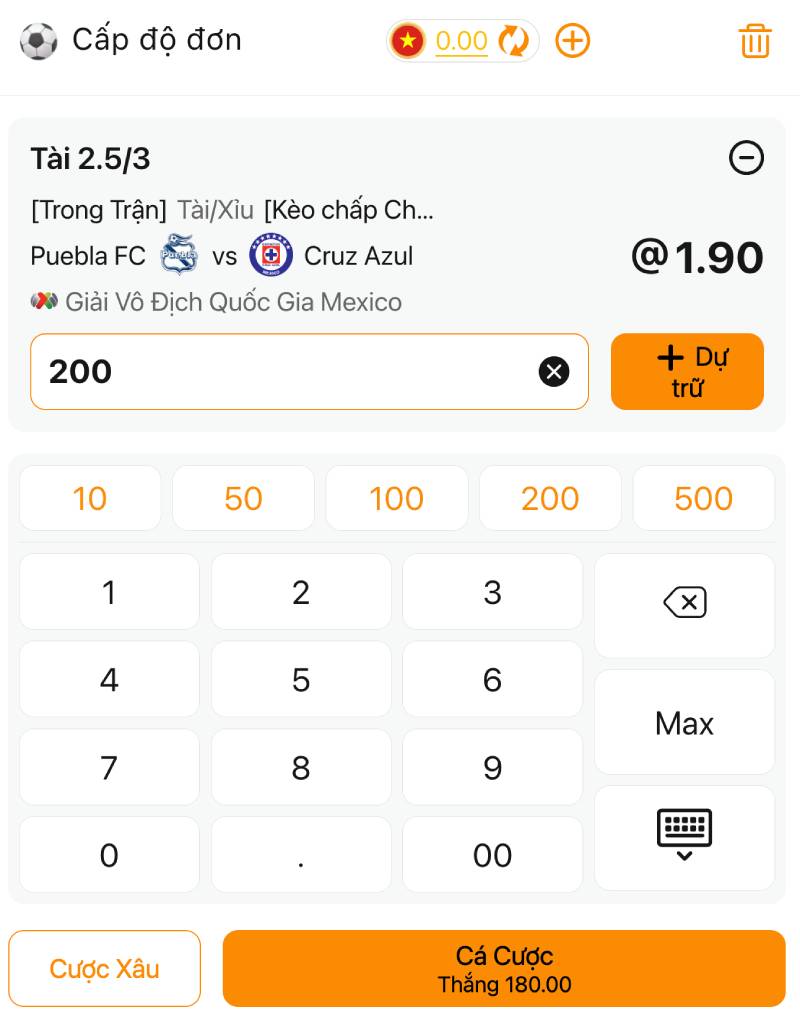Set the maximum stake with Max

pos(685,723)
